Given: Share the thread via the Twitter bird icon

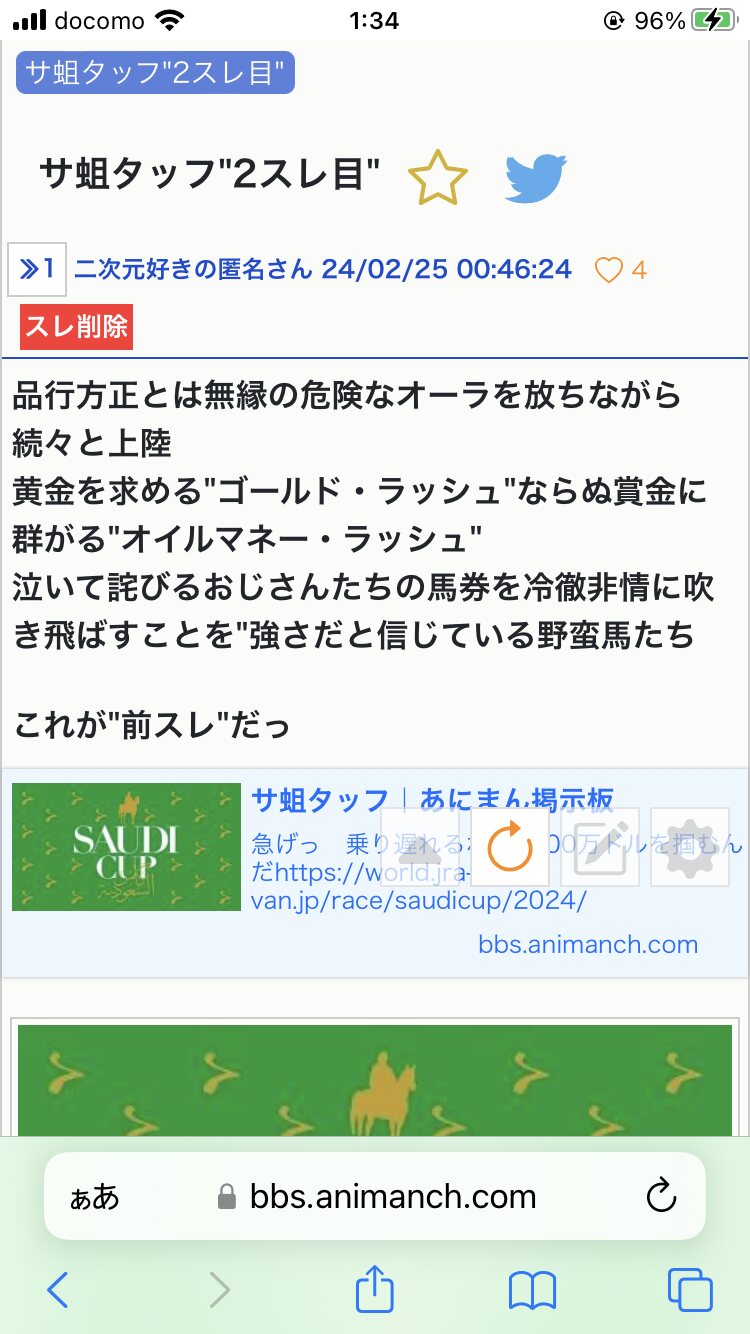Looking at the screenshot, I should coord(536,179).
